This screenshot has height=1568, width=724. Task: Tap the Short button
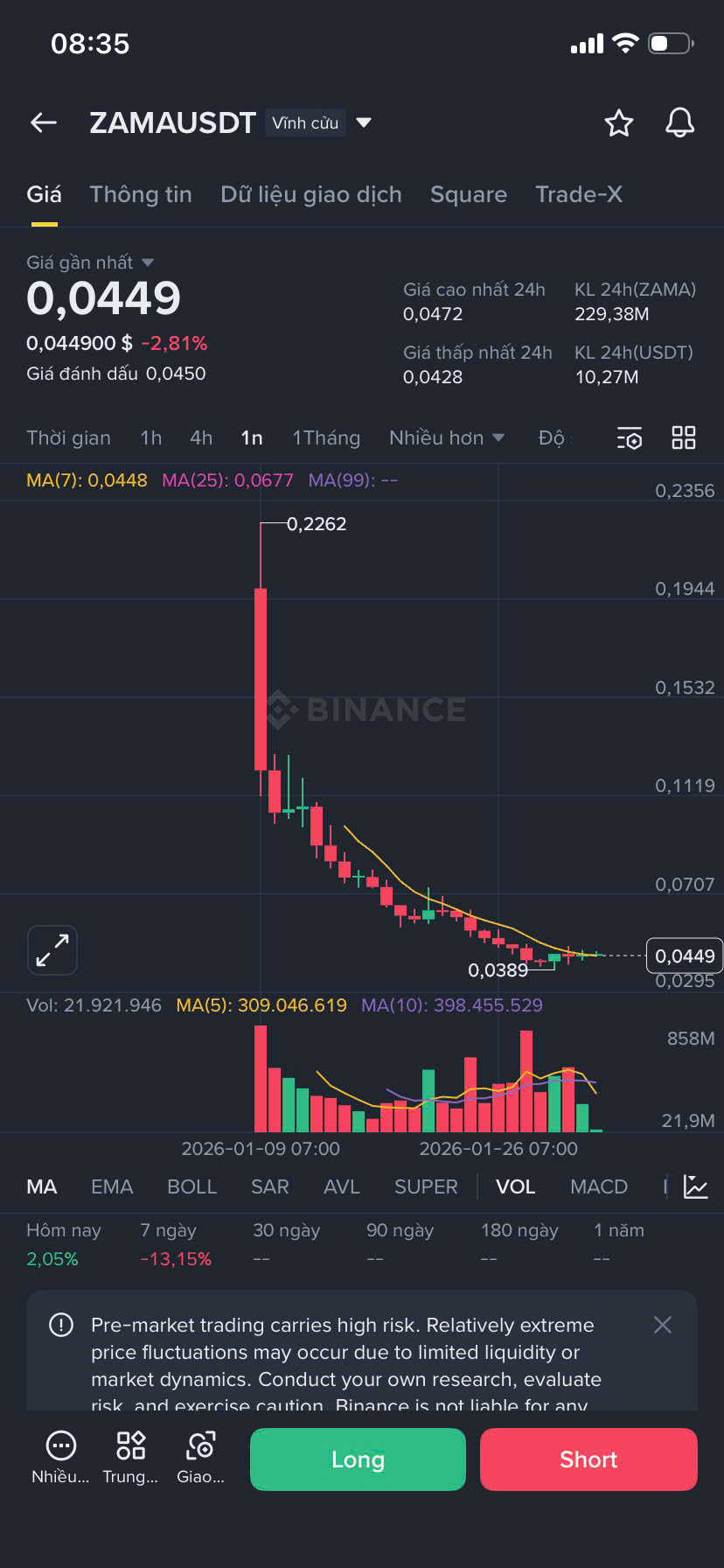[x=588, y=1459]
